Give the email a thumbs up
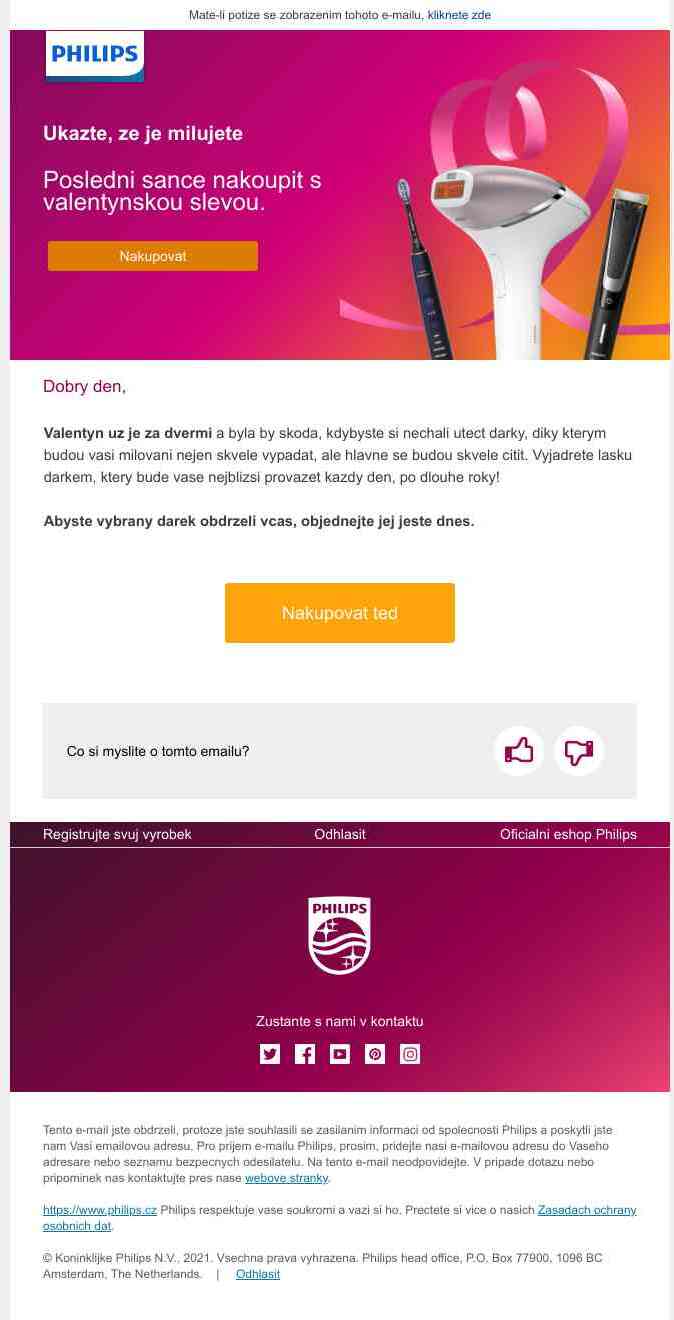Image resolution: width=674 pixels, height=1320 pixels. point(518,751)
